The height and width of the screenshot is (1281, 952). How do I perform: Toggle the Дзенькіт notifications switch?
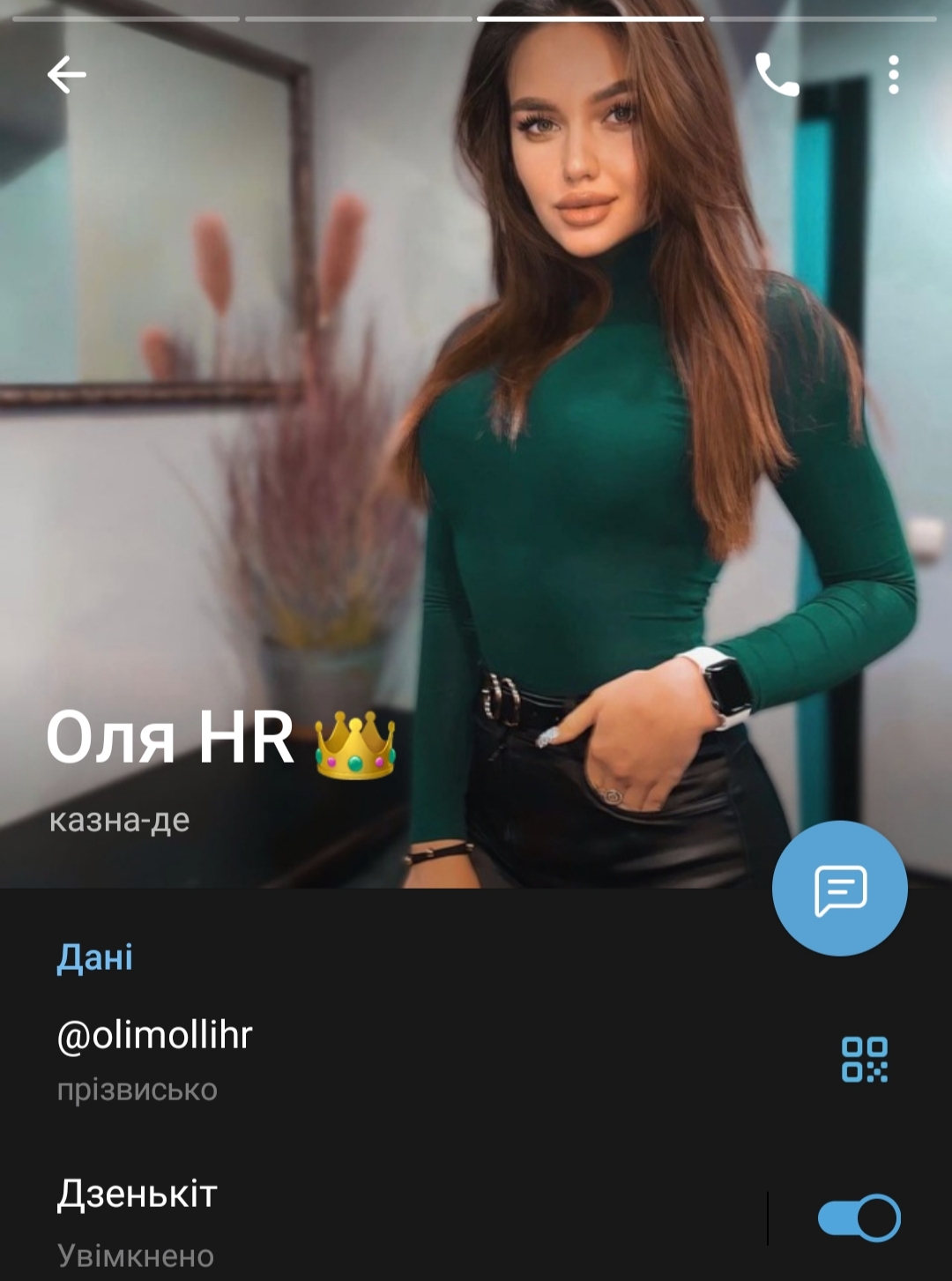tap(859, 1218)
